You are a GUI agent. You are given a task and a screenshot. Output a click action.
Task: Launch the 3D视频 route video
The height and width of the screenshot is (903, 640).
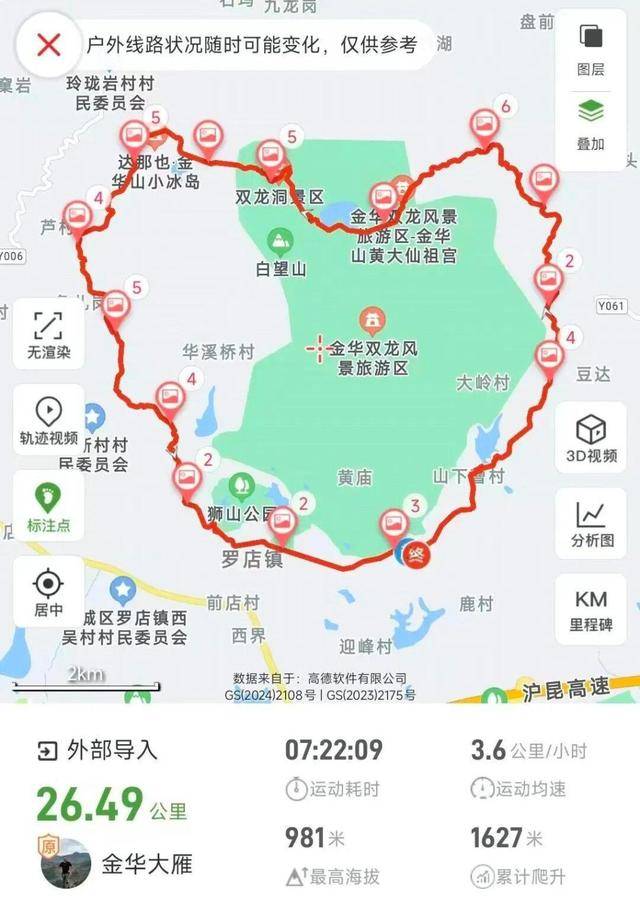[591, 440]
